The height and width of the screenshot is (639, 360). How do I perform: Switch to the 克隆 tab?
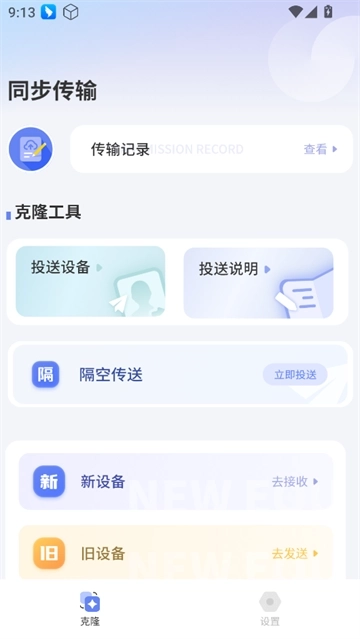click(x=90, y=609)
